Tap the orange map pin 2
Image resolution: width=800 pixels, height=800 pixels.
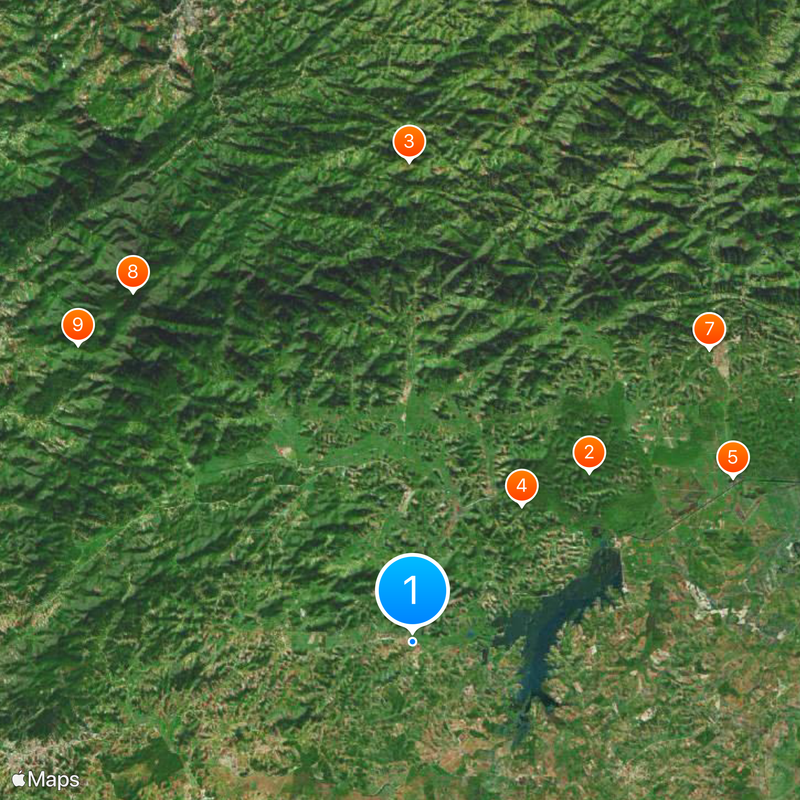point(589,453)
